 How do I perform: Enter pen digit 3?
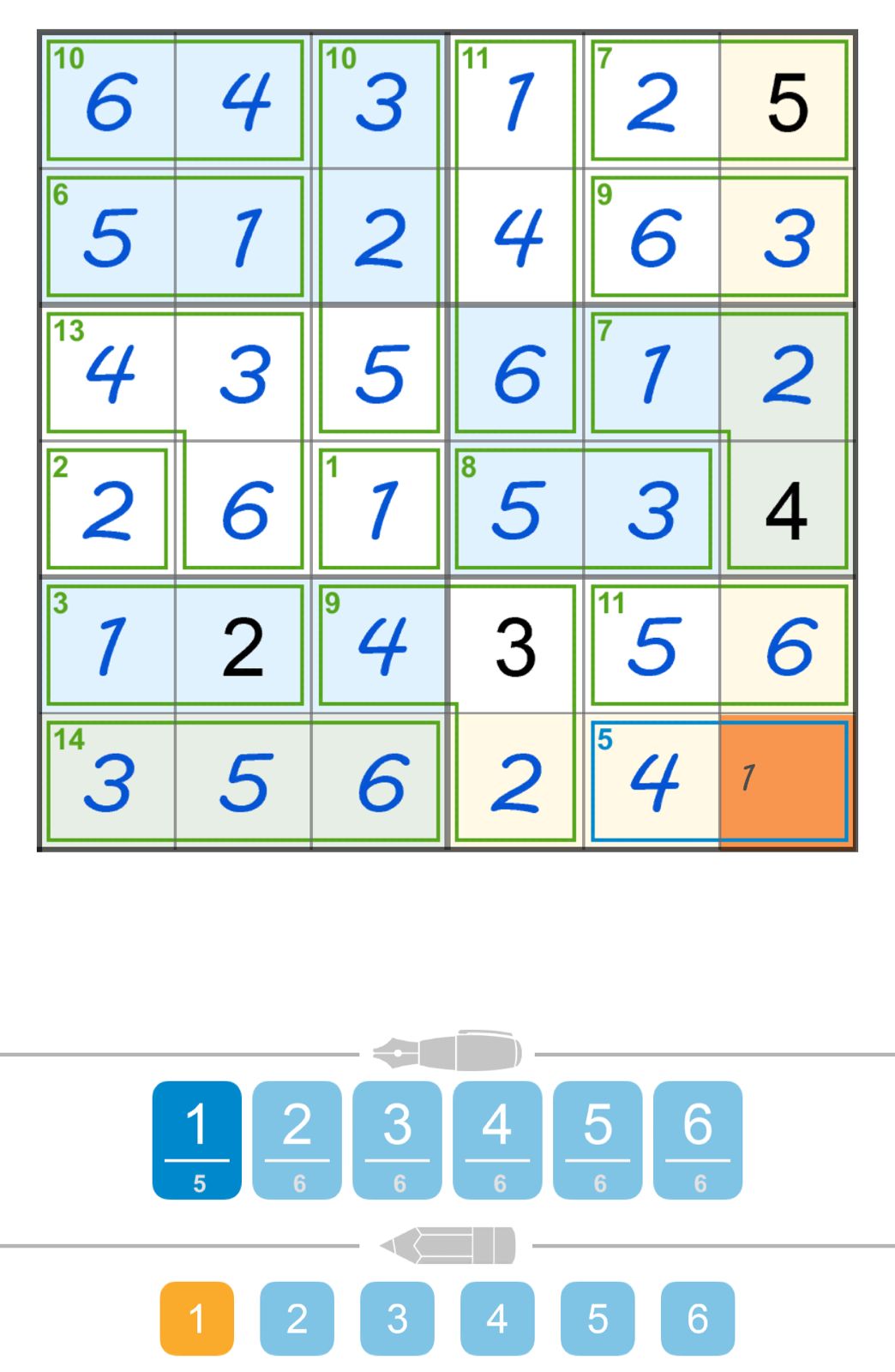[397, 1139]
